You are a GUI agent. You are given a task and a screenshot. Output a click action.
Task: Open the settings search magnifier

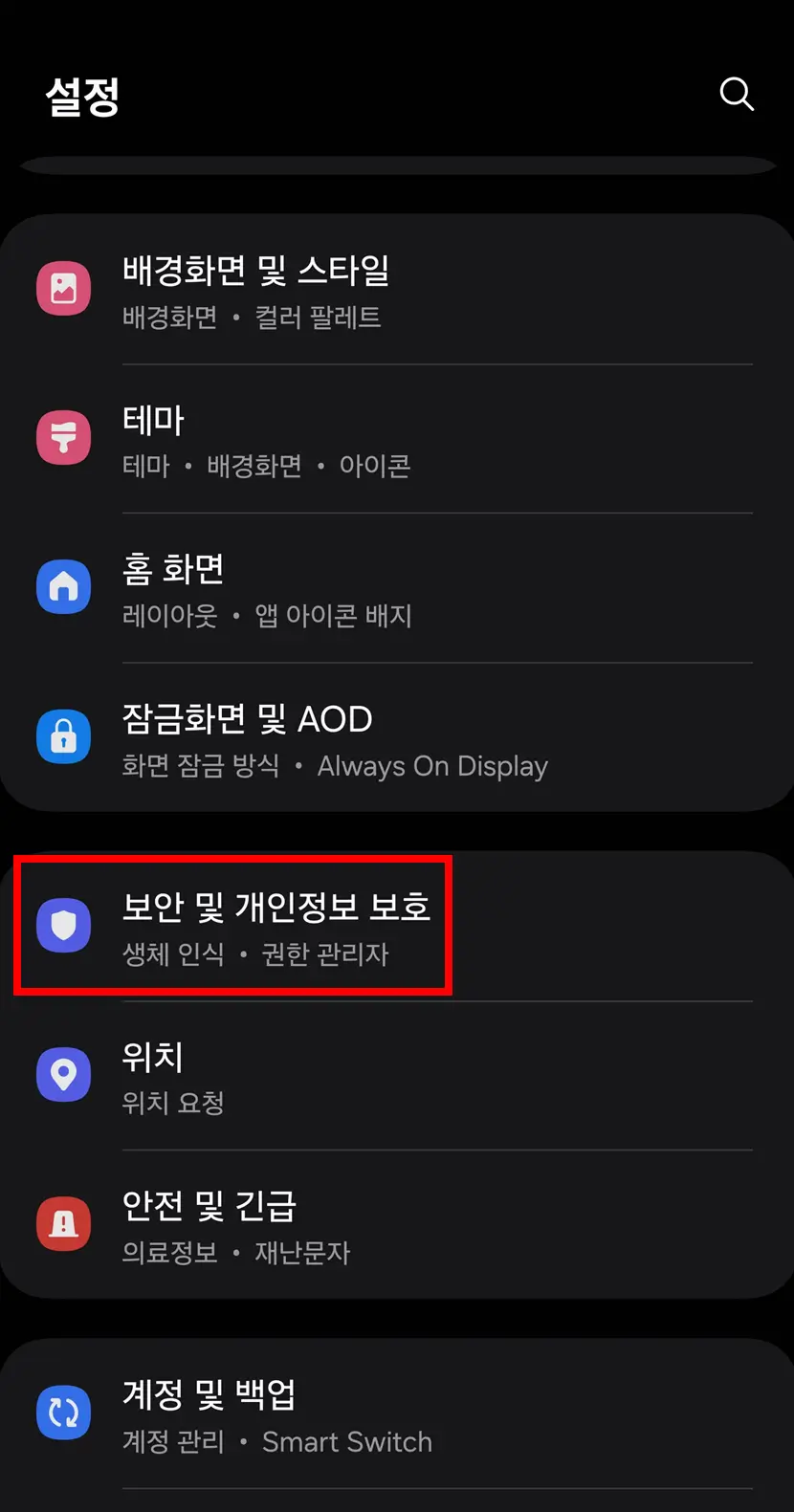(x=736, y=95)
